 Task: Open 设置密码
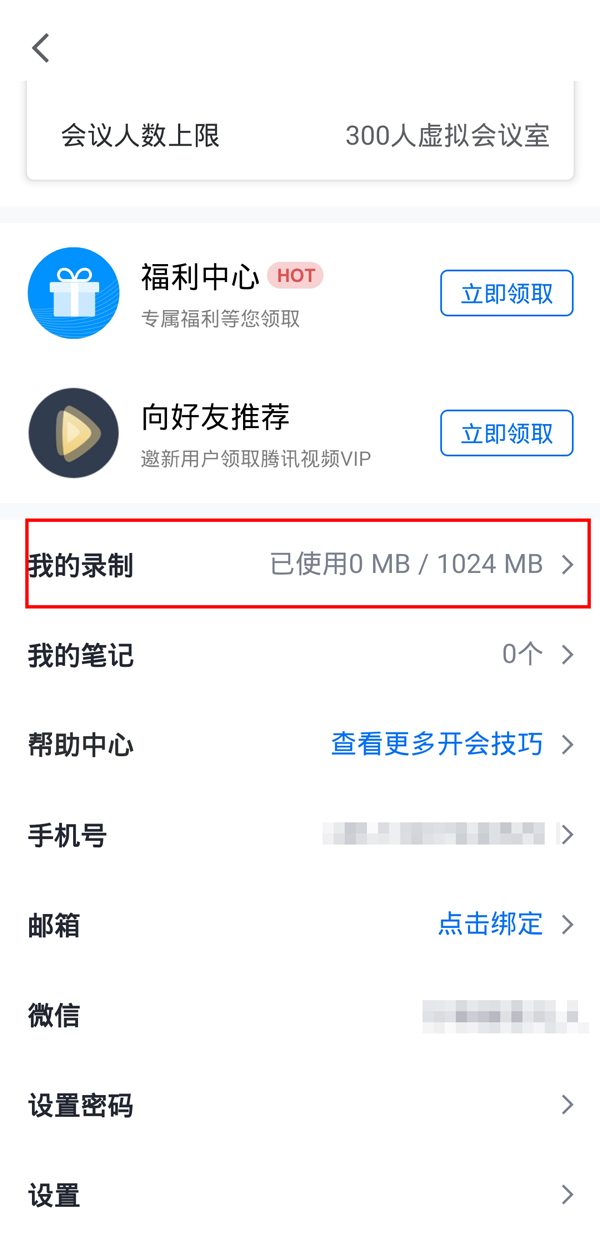[300, 1106]
